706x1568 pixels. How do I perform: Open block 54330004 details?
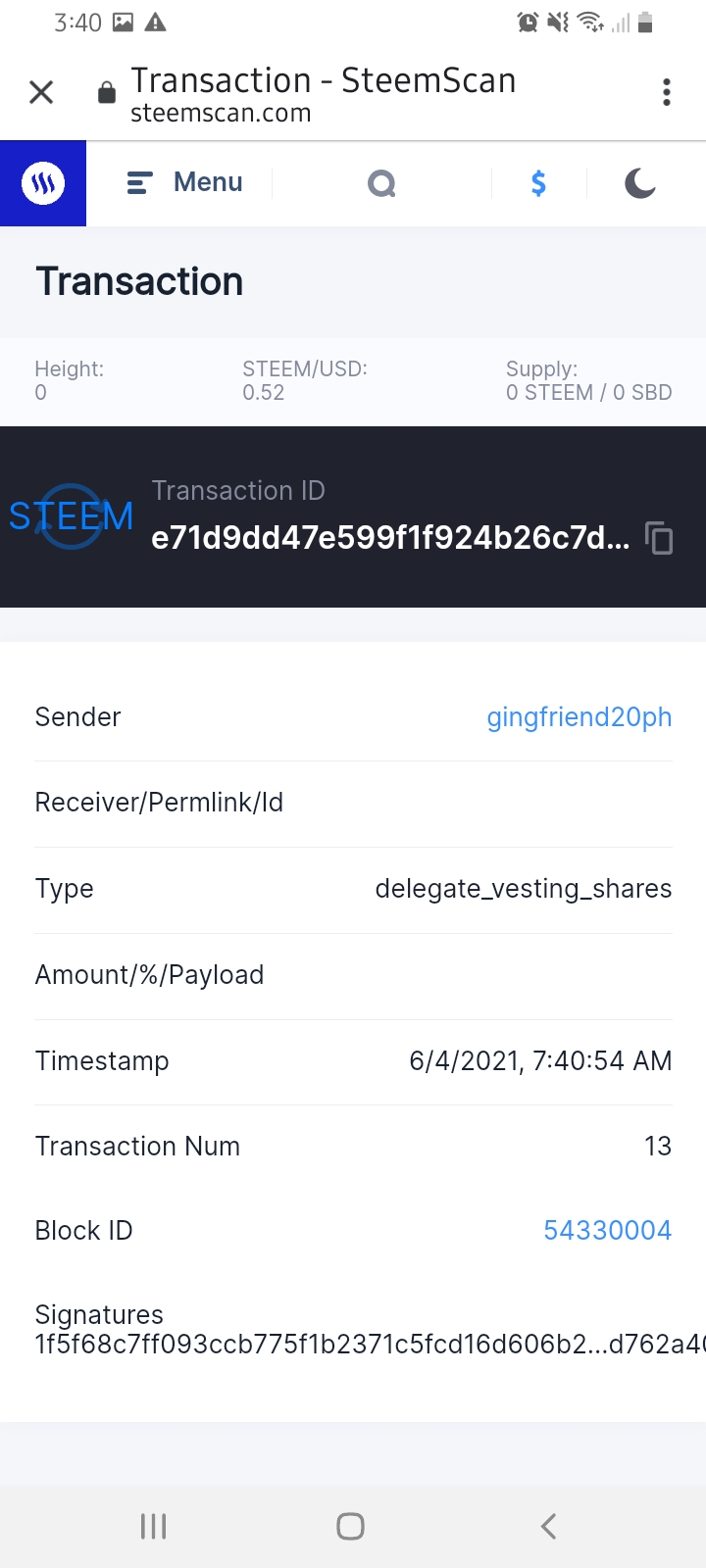point(607,1231)
